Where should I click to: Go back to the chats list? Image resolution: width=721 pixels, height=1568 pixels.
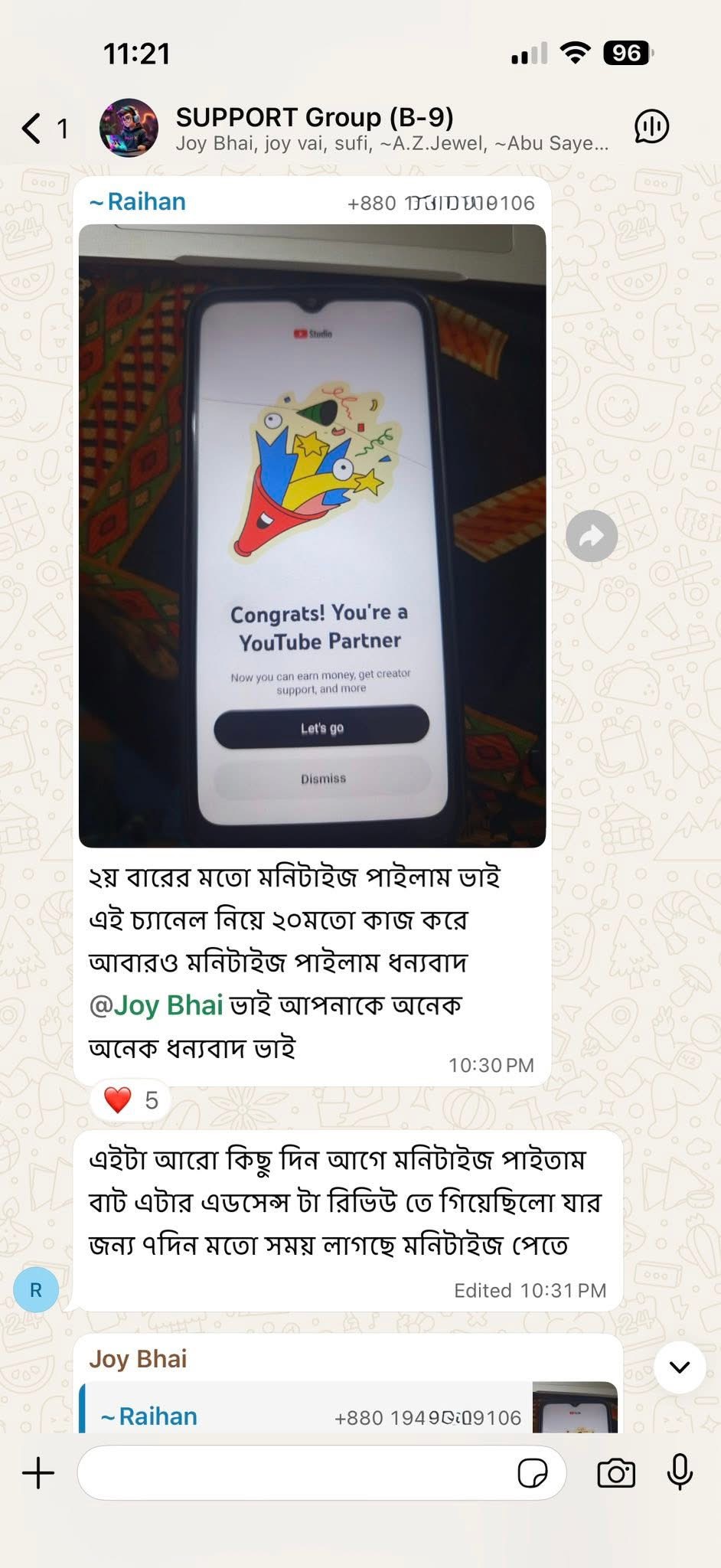32,128
